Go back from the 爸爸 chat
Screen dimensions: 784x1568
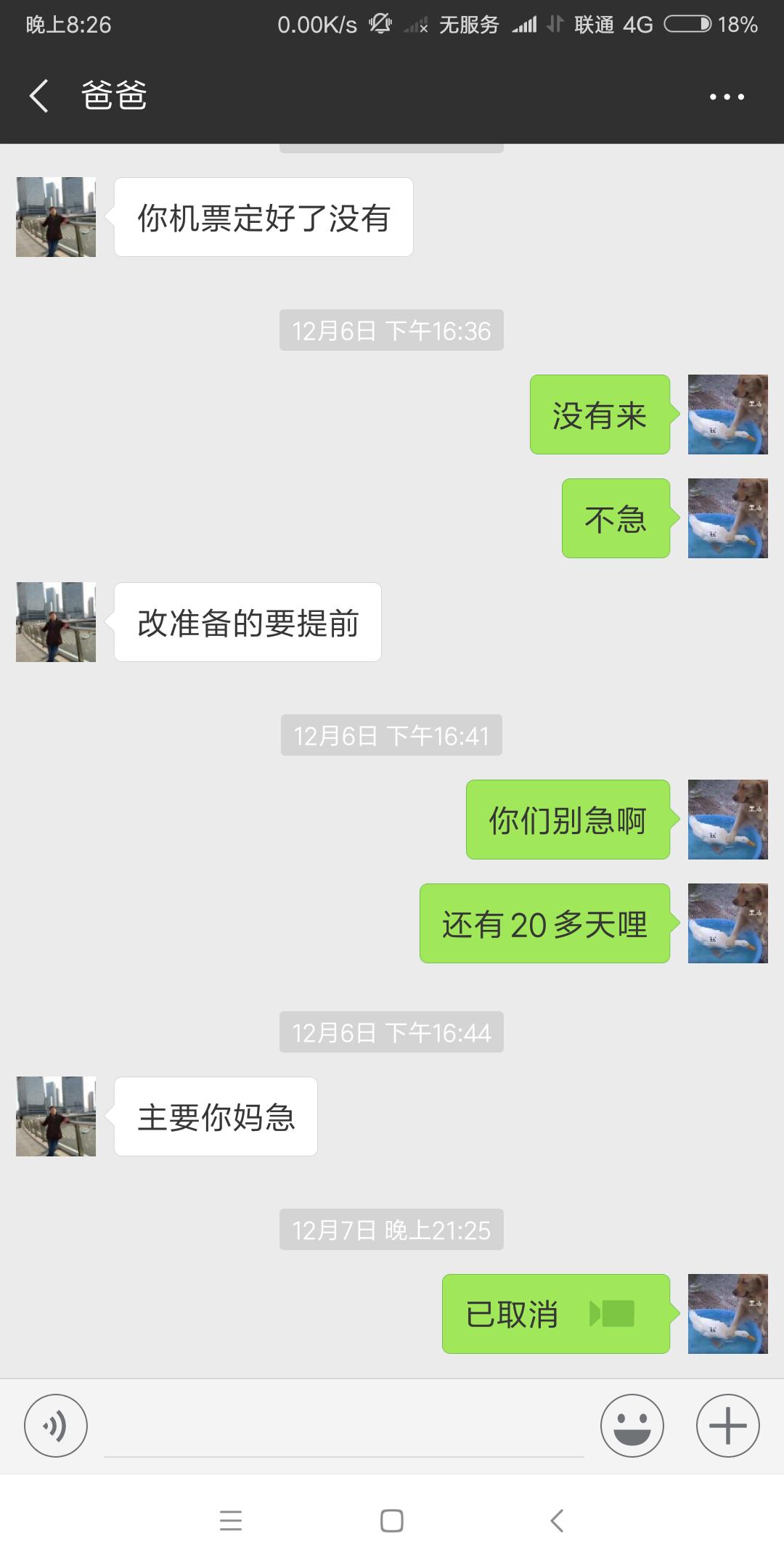pos(39,96)
